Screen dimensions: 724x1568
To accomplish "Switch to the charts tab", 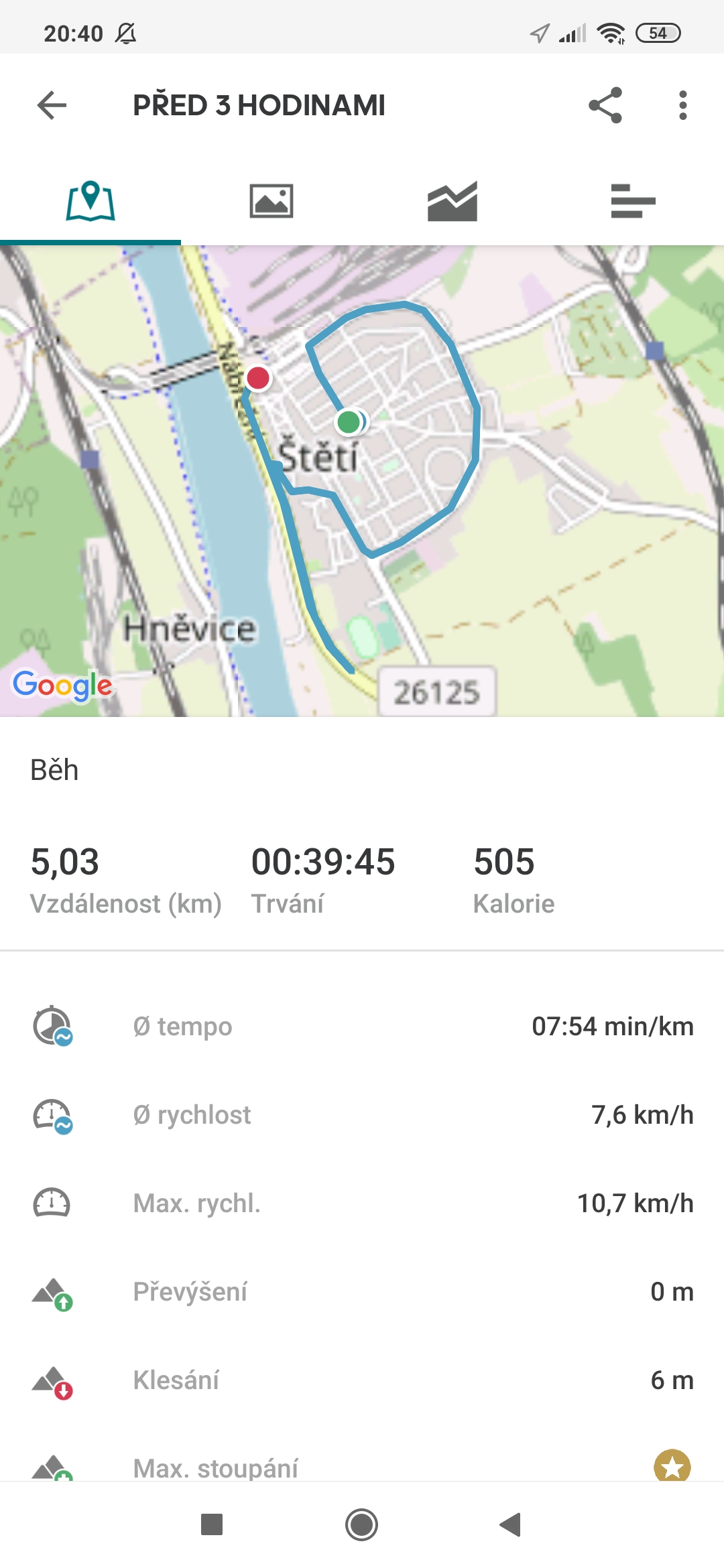I will (452, 201).
